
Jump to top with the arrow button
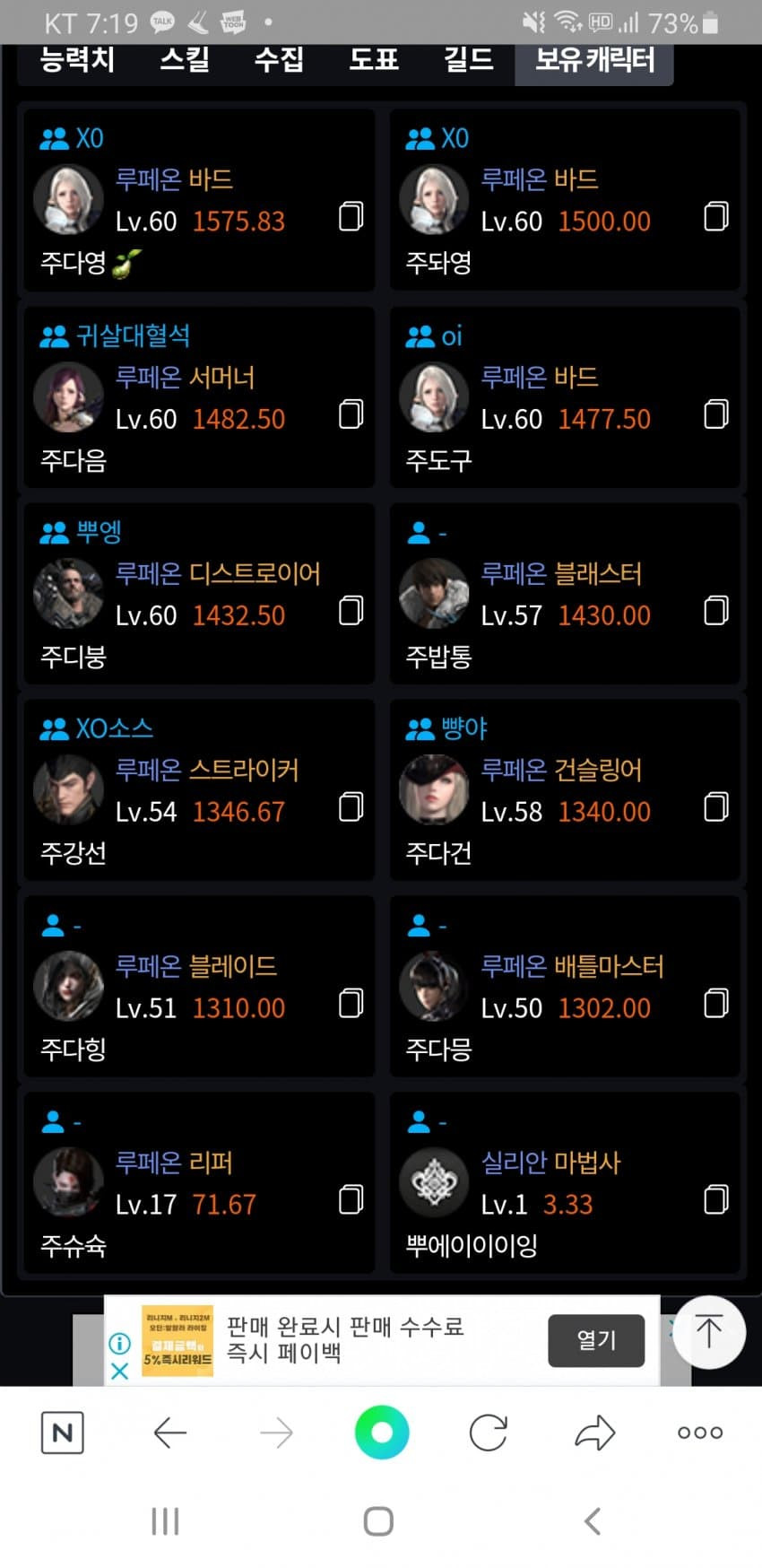(708, 1332)
